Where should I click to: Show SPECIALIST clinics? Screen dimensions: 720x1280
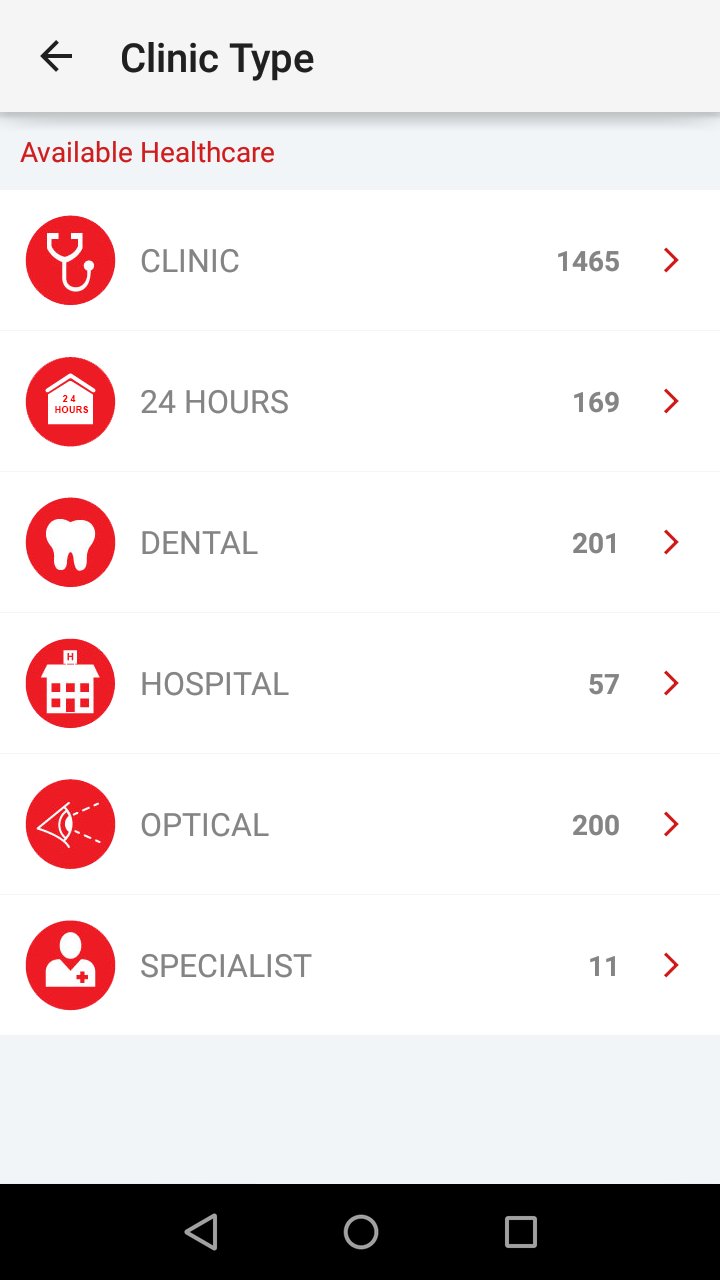click(360, 966)
